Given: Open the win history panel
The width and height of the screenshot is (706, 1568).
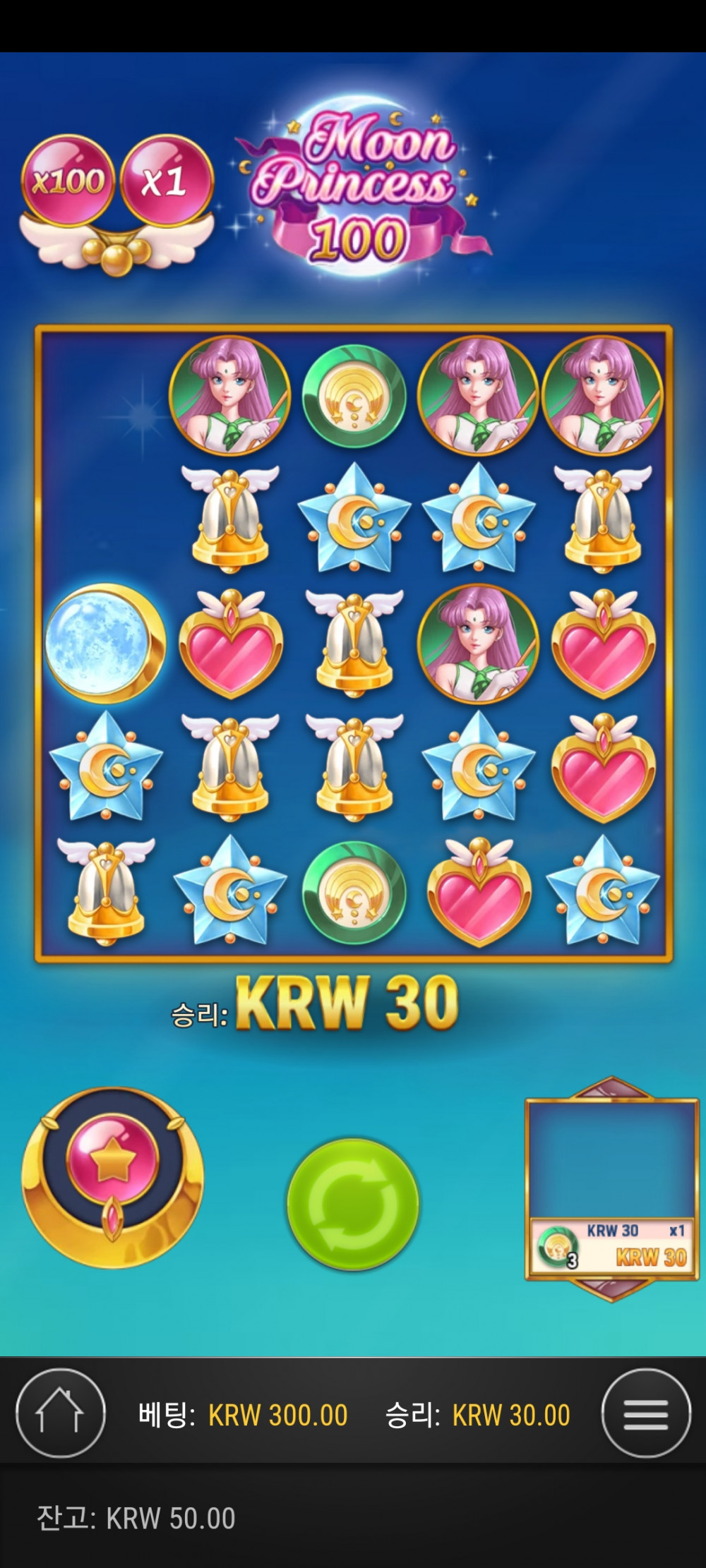Looking at the screenshot, I should [x=611, y=1190].
